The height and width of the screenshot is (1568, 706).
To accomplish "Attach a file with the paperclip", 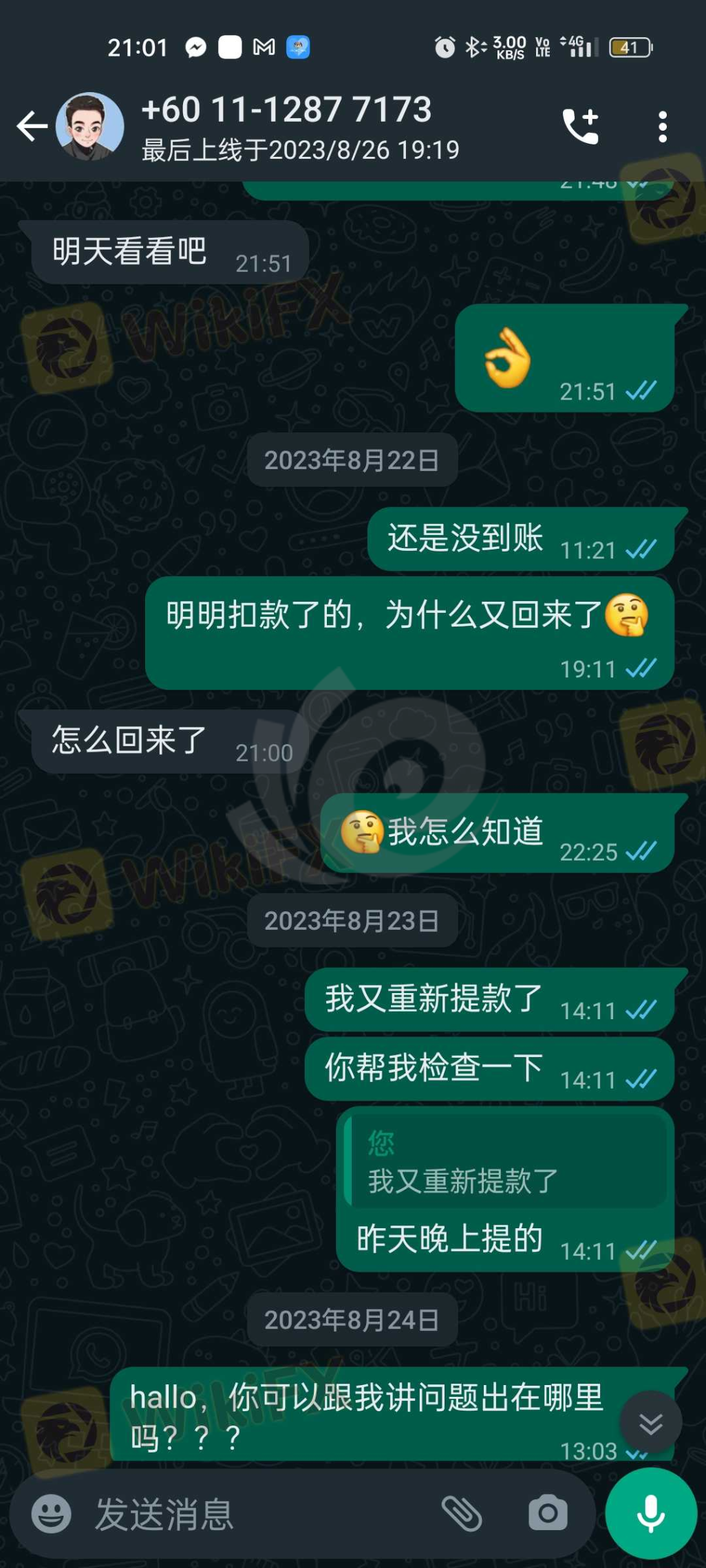I will (462, 1514).
